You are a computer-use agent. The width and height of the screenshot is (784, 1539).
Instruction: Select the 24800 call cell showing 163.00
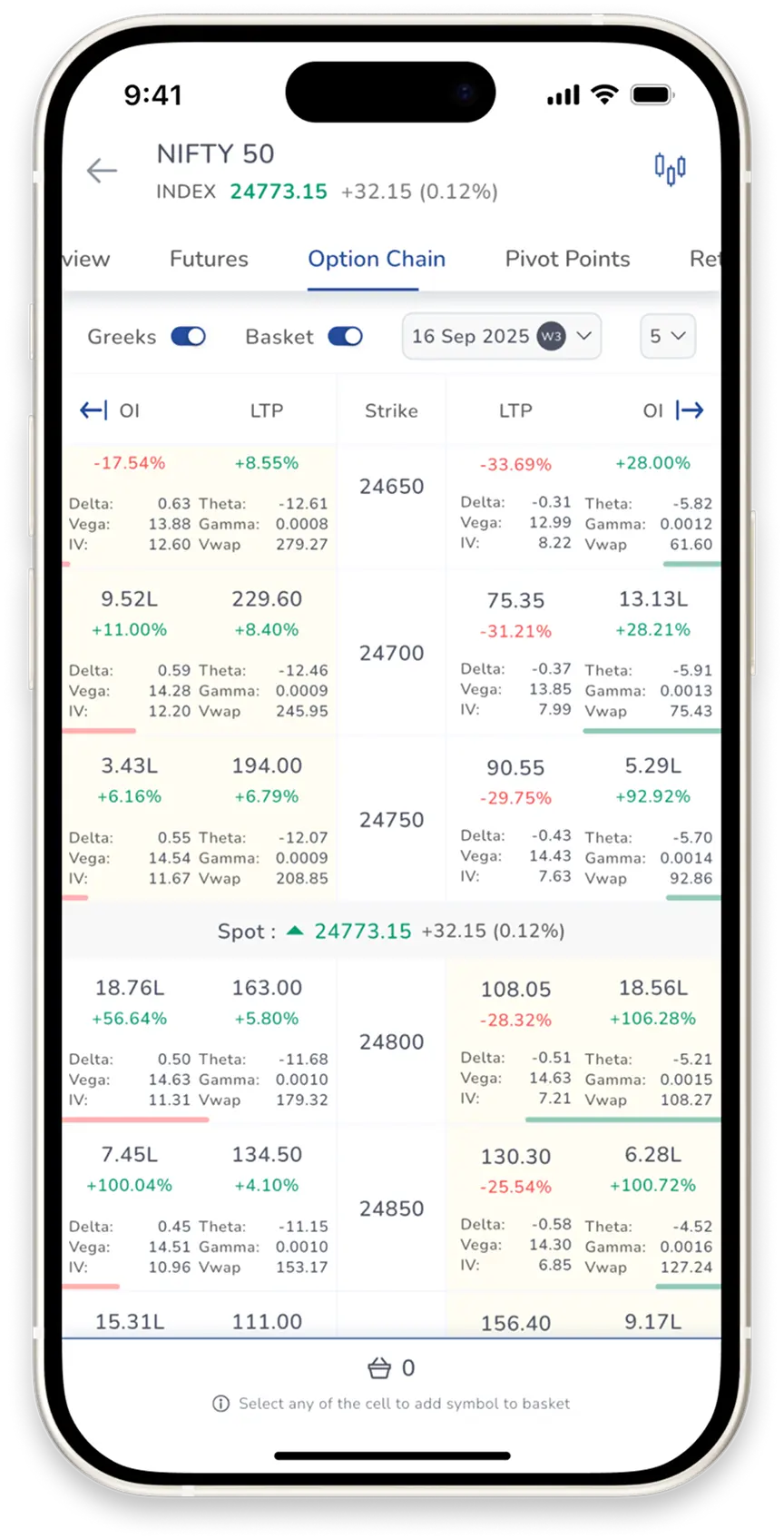[x=267, y=988]
